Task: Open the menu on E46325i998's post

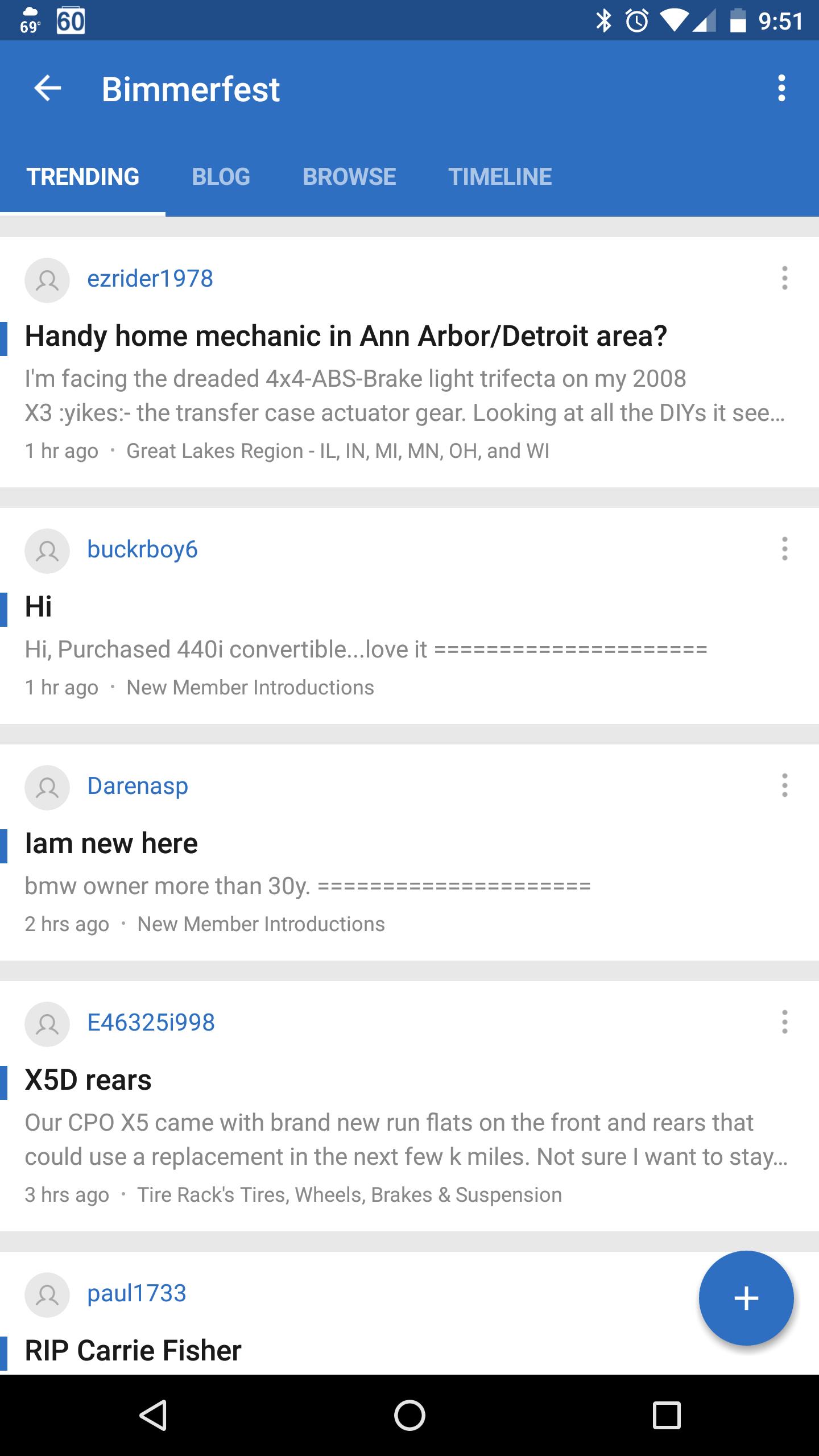Action: point(784,1022)
